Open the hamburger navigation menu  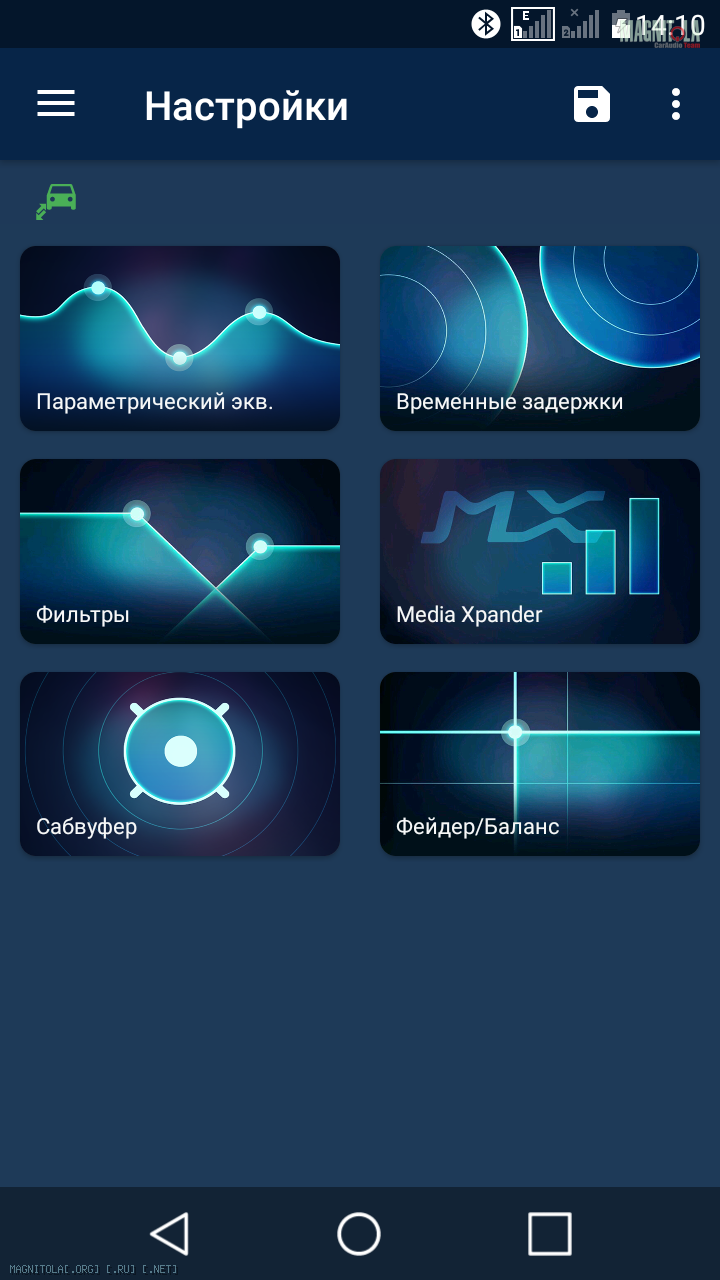56,104
